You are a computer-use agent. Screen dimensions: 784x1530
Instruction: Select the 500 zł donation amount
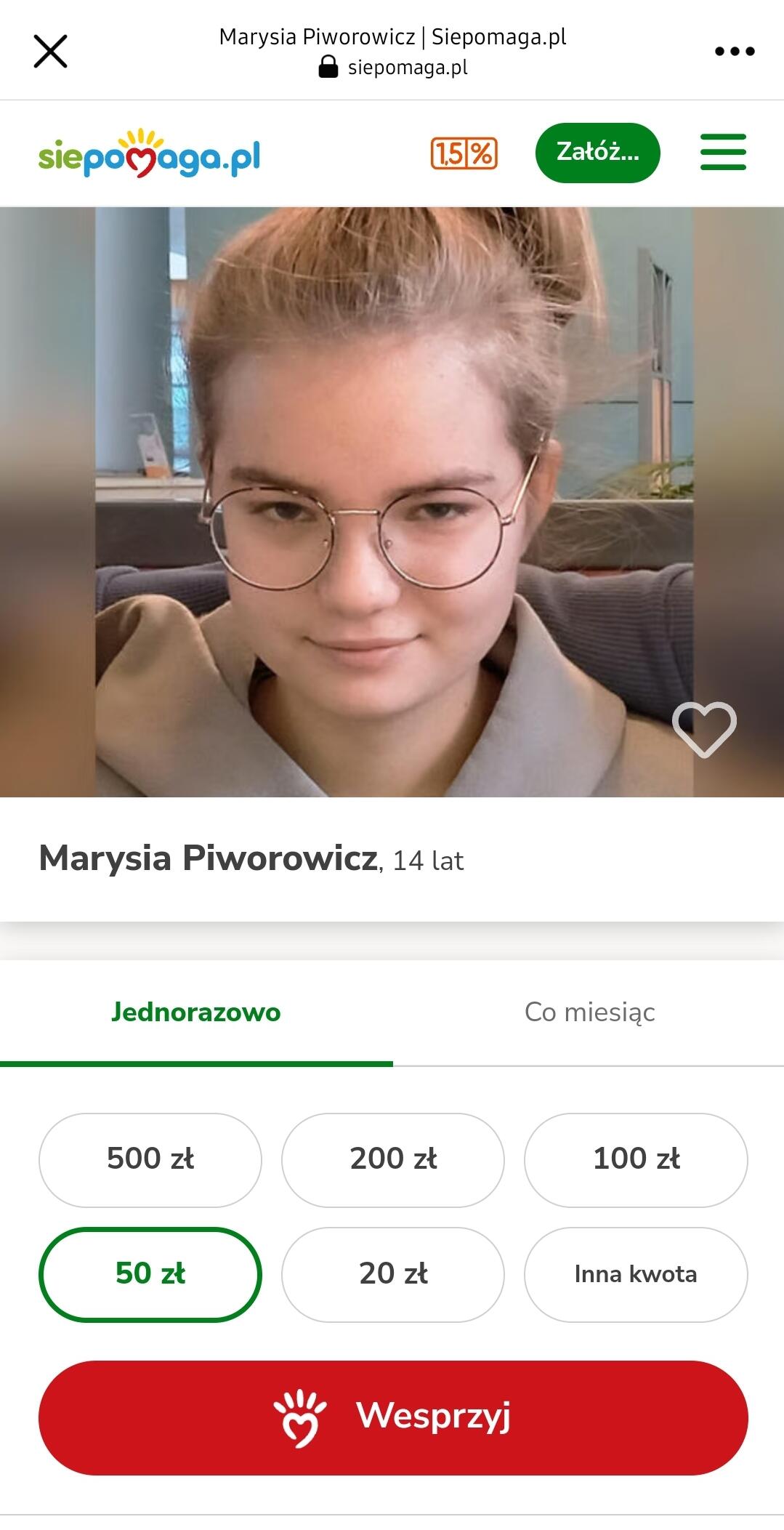(150, 1159)
